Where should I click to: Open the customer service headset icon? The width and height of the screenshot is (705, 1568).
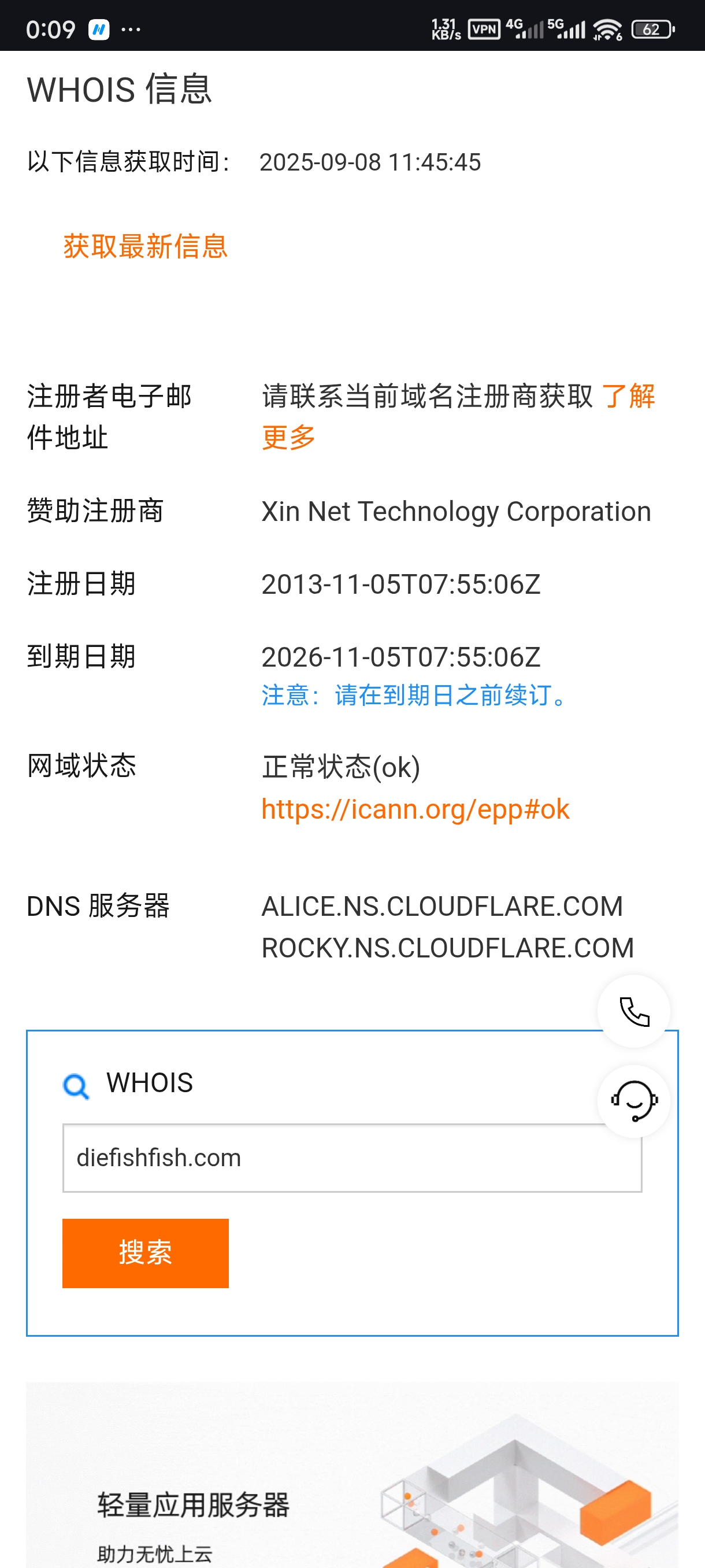pyautogui.click(x=633, y=1100)
